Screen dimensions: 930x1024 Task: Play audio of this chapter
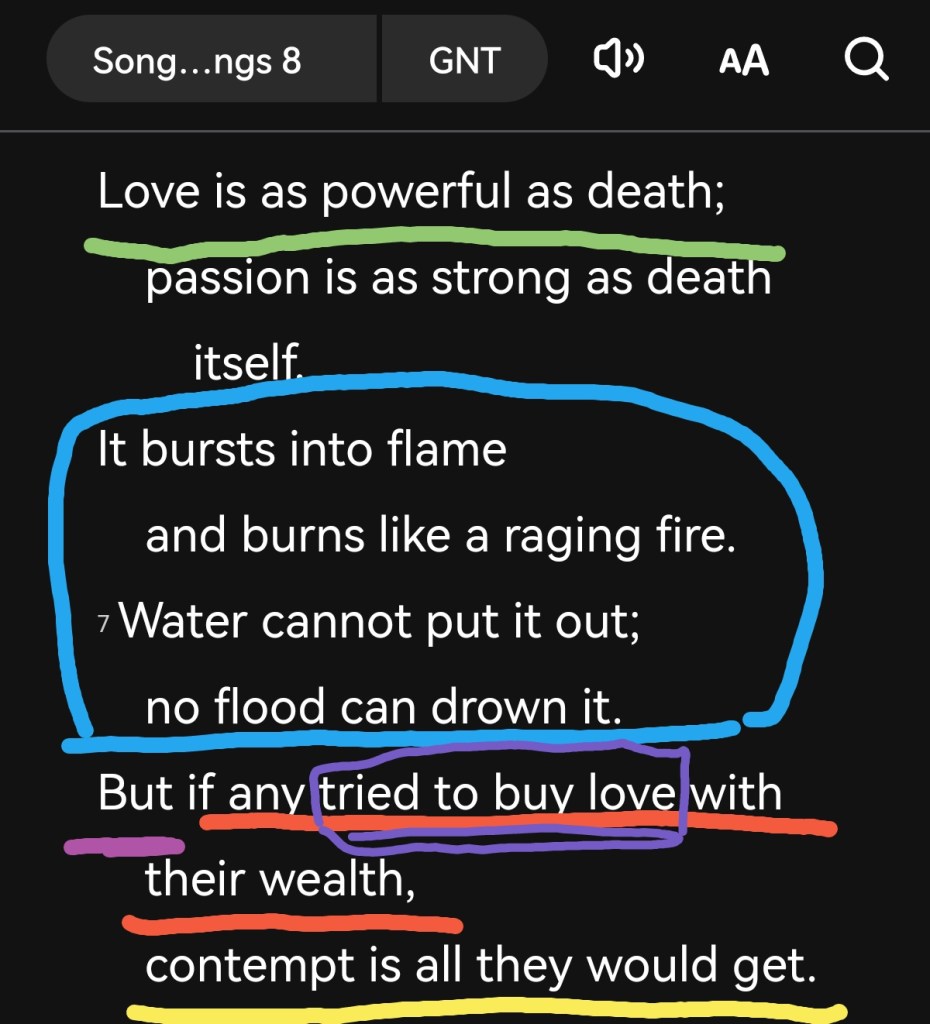(x=618, y=60)
